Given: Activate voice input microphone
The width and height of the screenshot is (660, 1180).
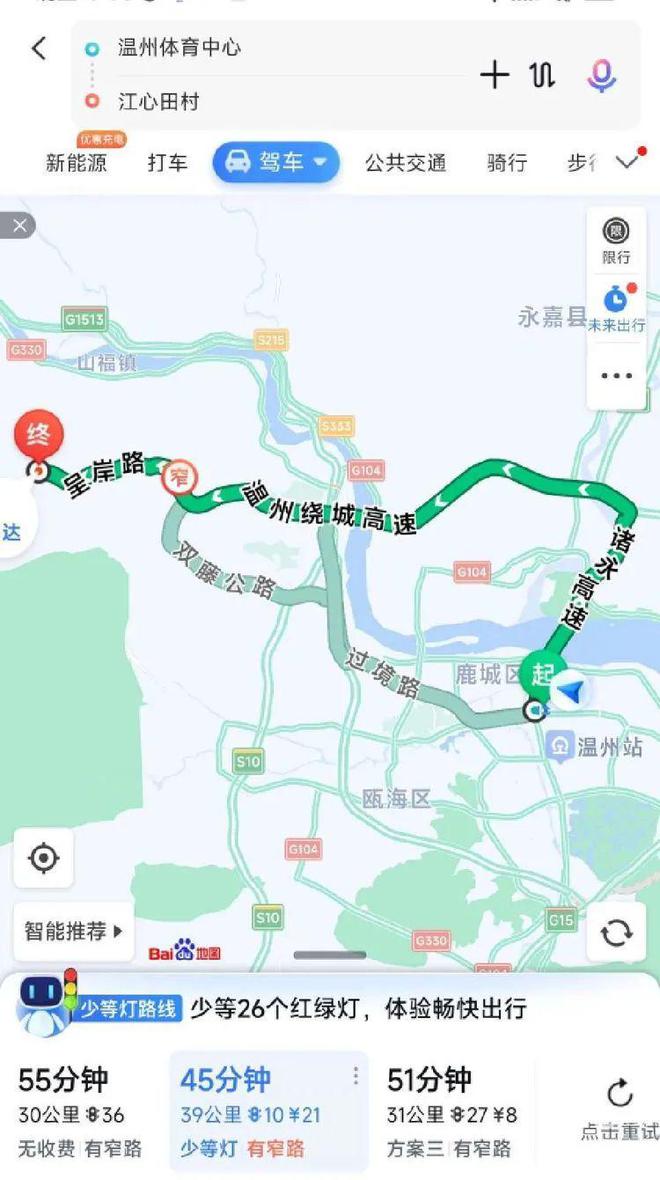Looking at the screenshot, I should click(x=601, y=75).
